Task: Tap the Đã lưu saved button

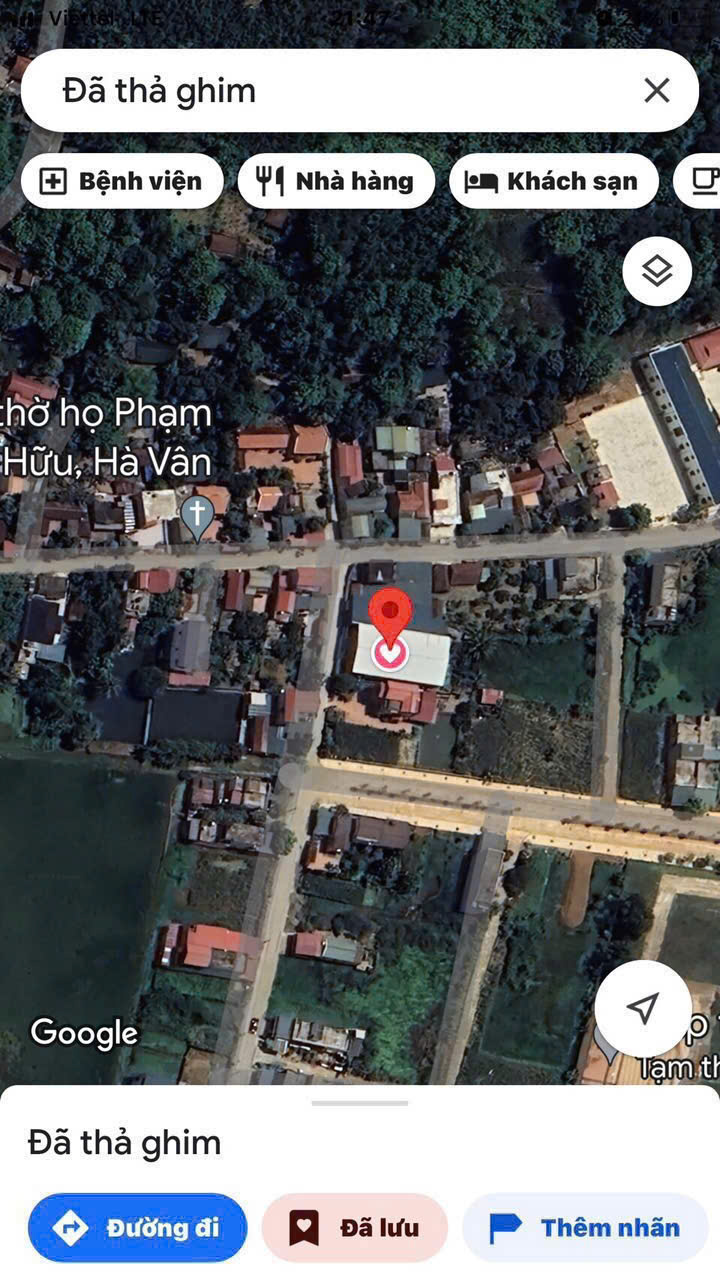Action: [355, 1227]
